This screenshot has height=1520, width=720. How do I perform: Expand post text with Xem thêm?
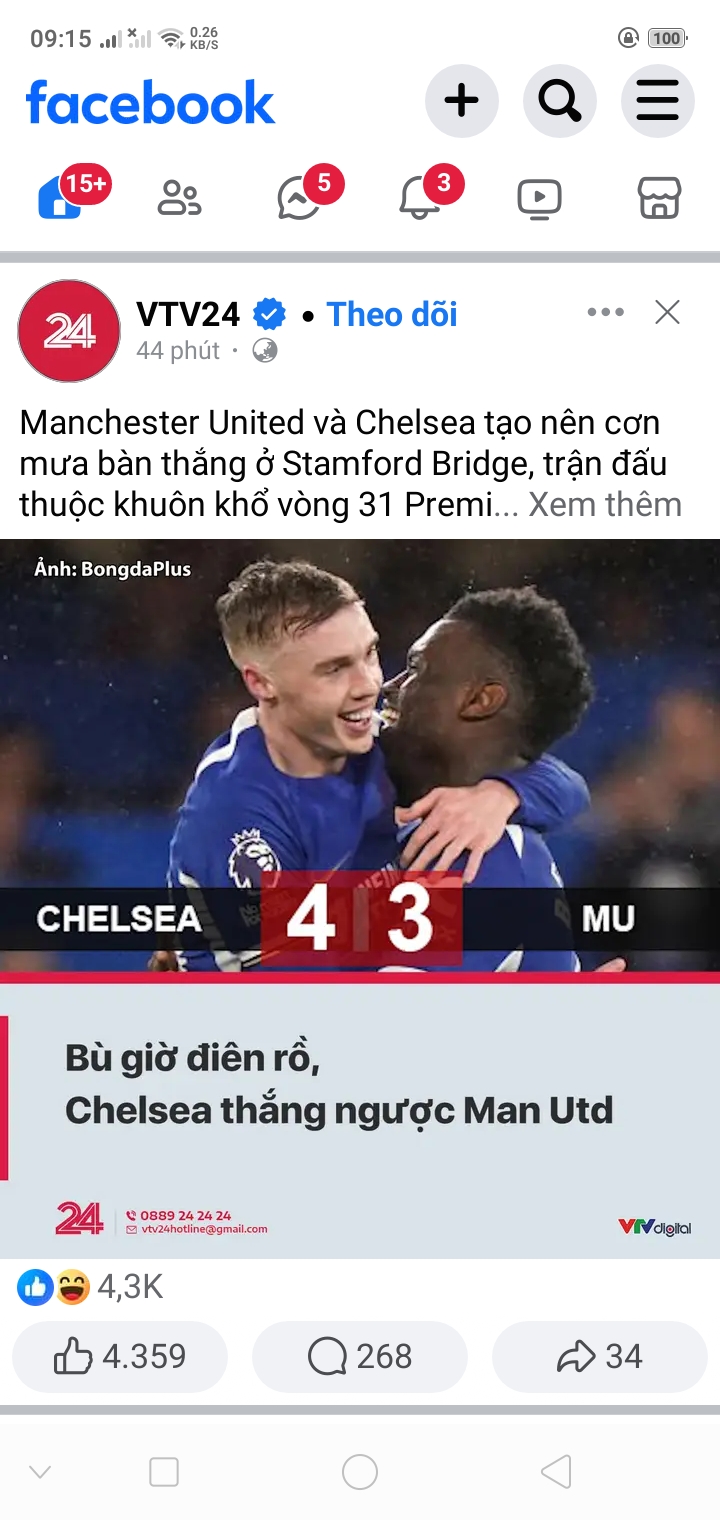tap(604, 505)
